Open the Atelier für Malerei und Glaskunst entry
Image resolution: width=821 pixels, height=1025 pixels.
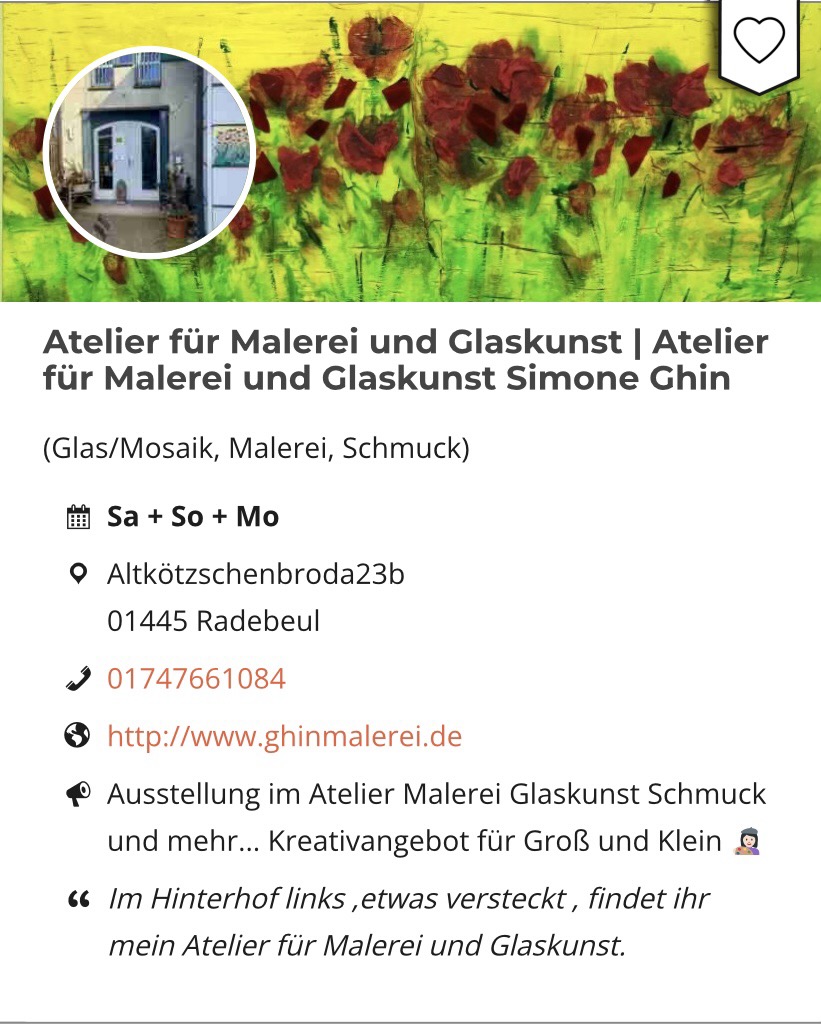(x=405, y=360)
